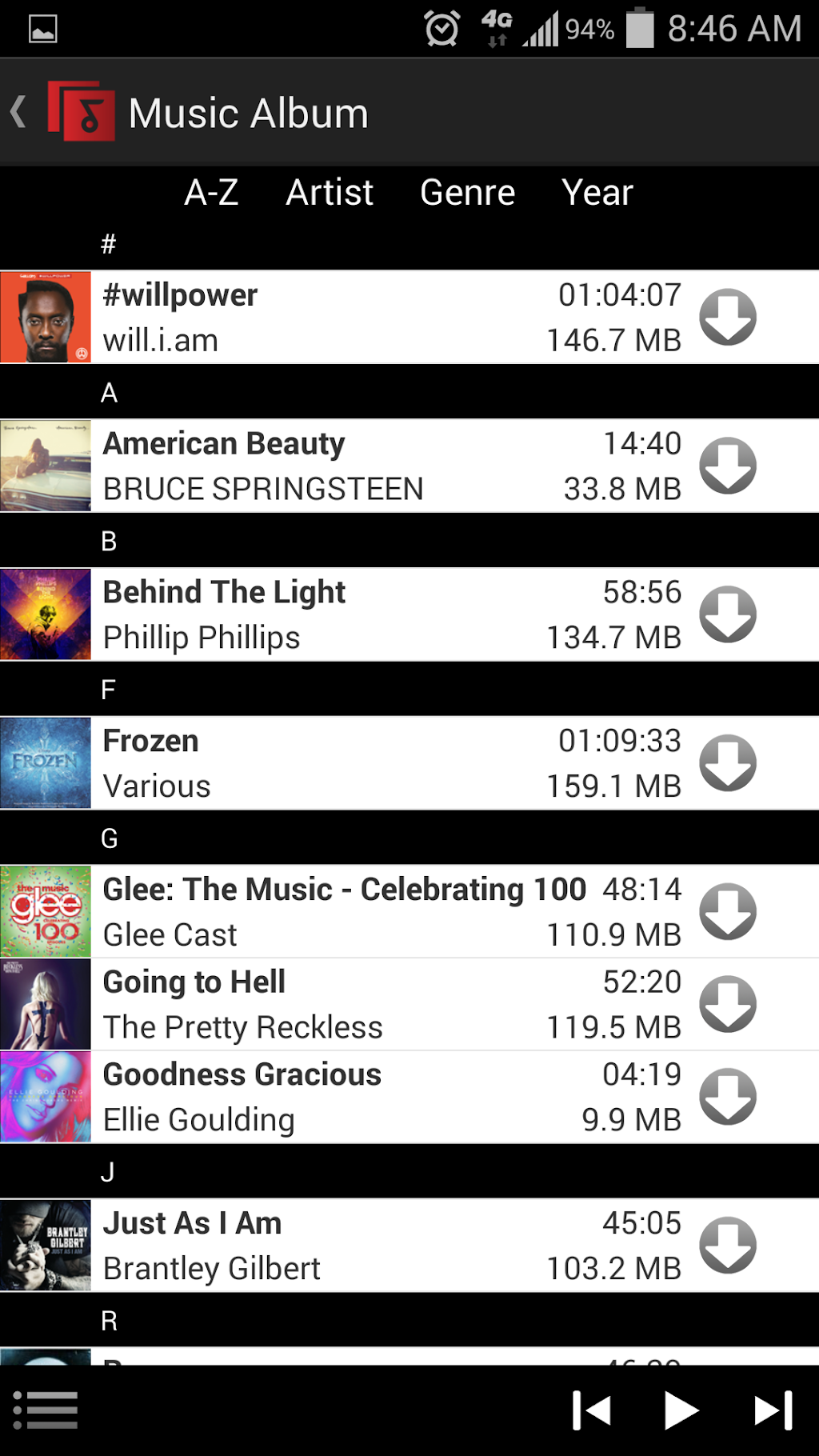Download the #willpower album
This screenshot has height=1456, width=819.
(x=728, y=318)
